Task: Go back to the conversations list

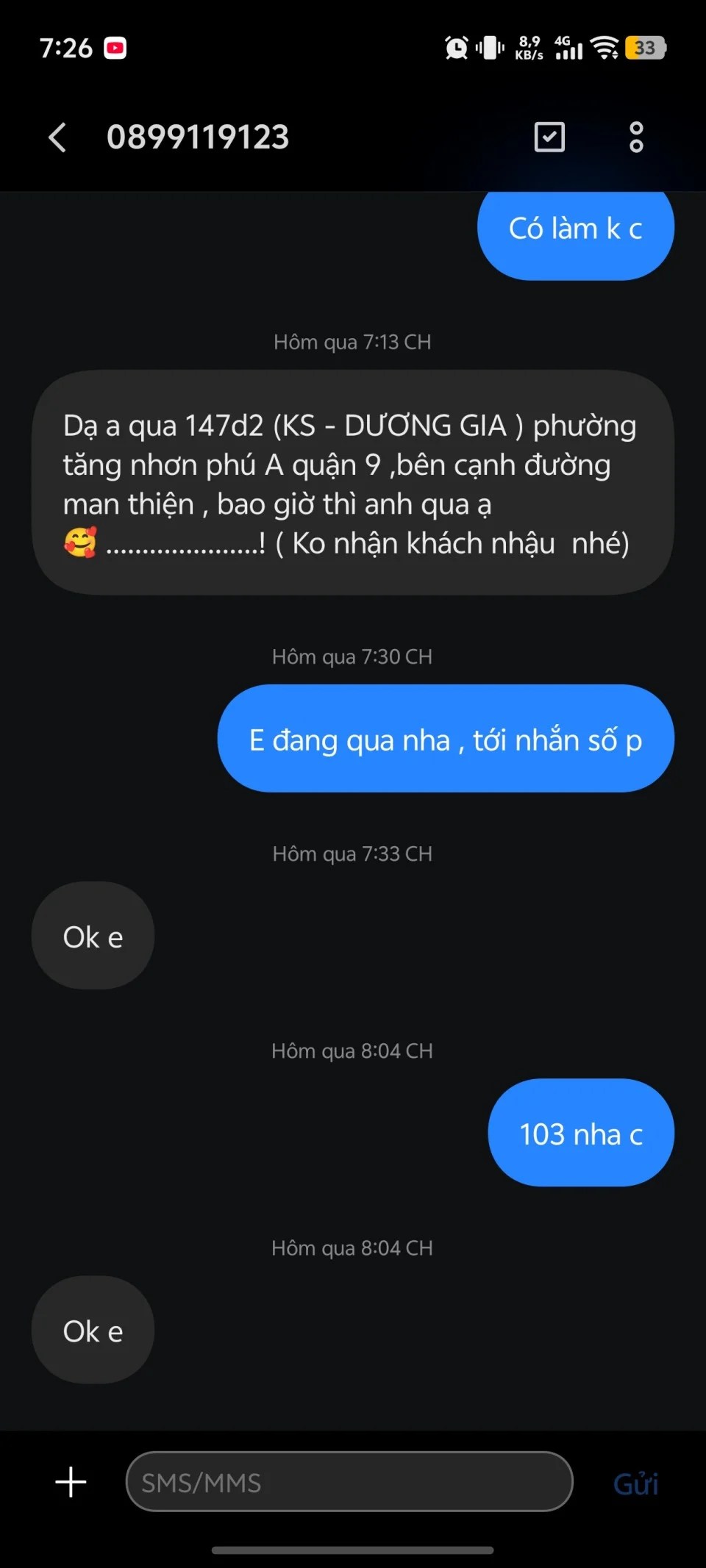Action: tap(57, 137)
